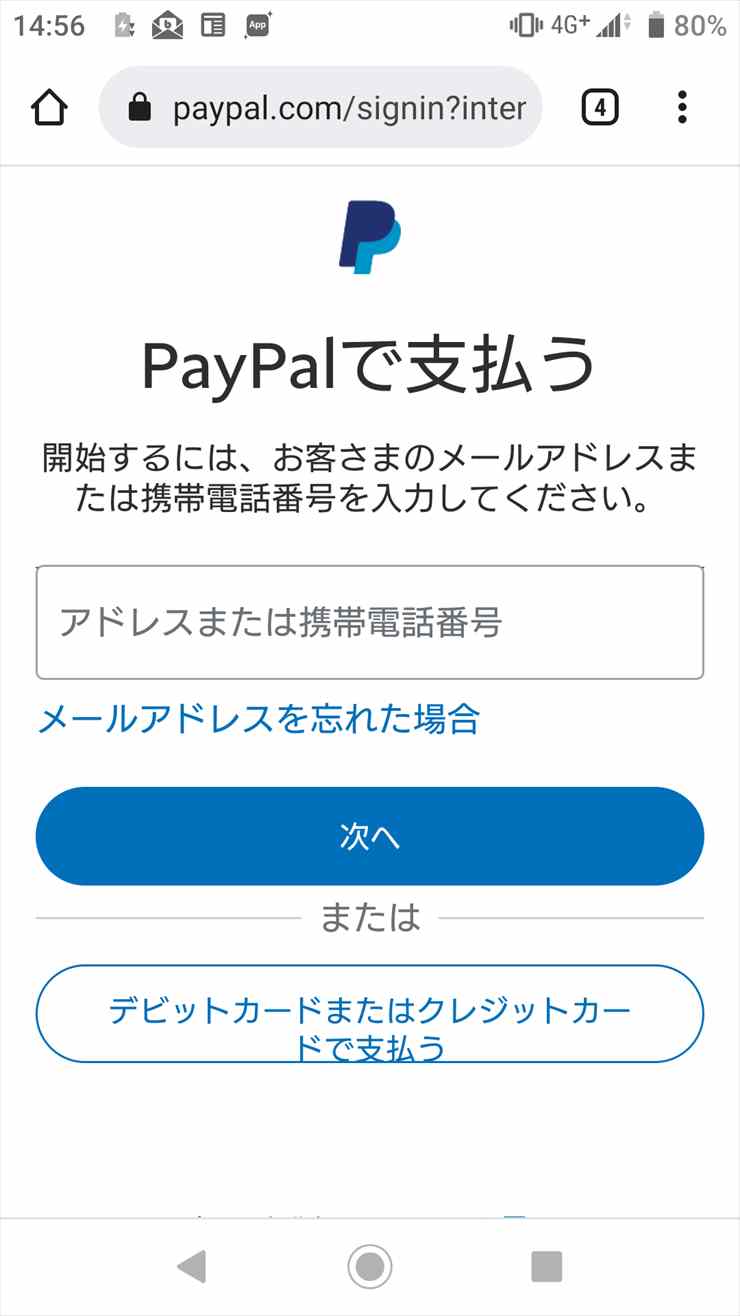Go back with the system back button
This screenshot has height=1316, width=740.
coord(191,1267)
